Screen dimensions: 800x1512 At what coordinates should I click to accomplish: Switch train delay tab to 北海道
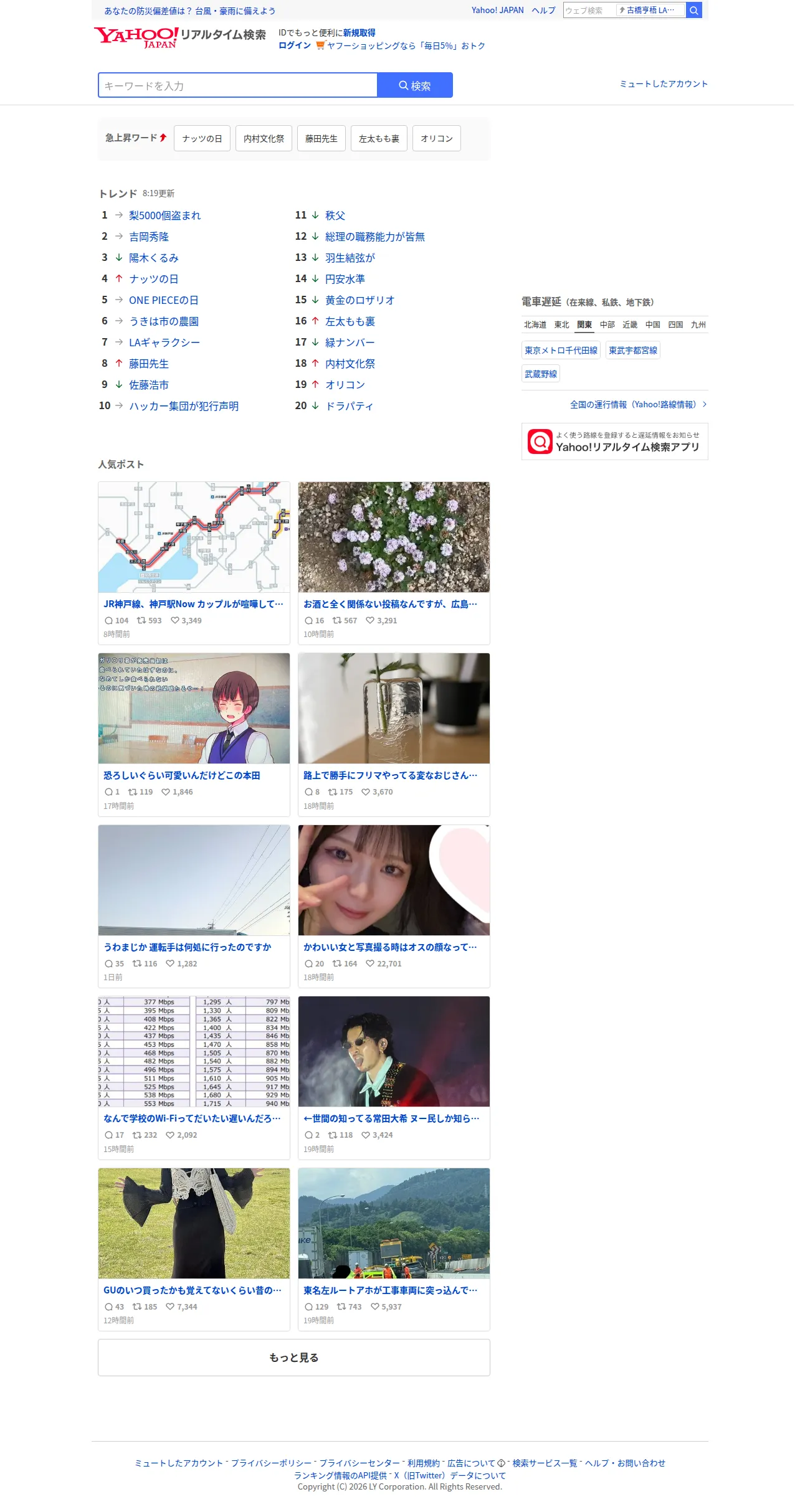click(x=535, y=324)
